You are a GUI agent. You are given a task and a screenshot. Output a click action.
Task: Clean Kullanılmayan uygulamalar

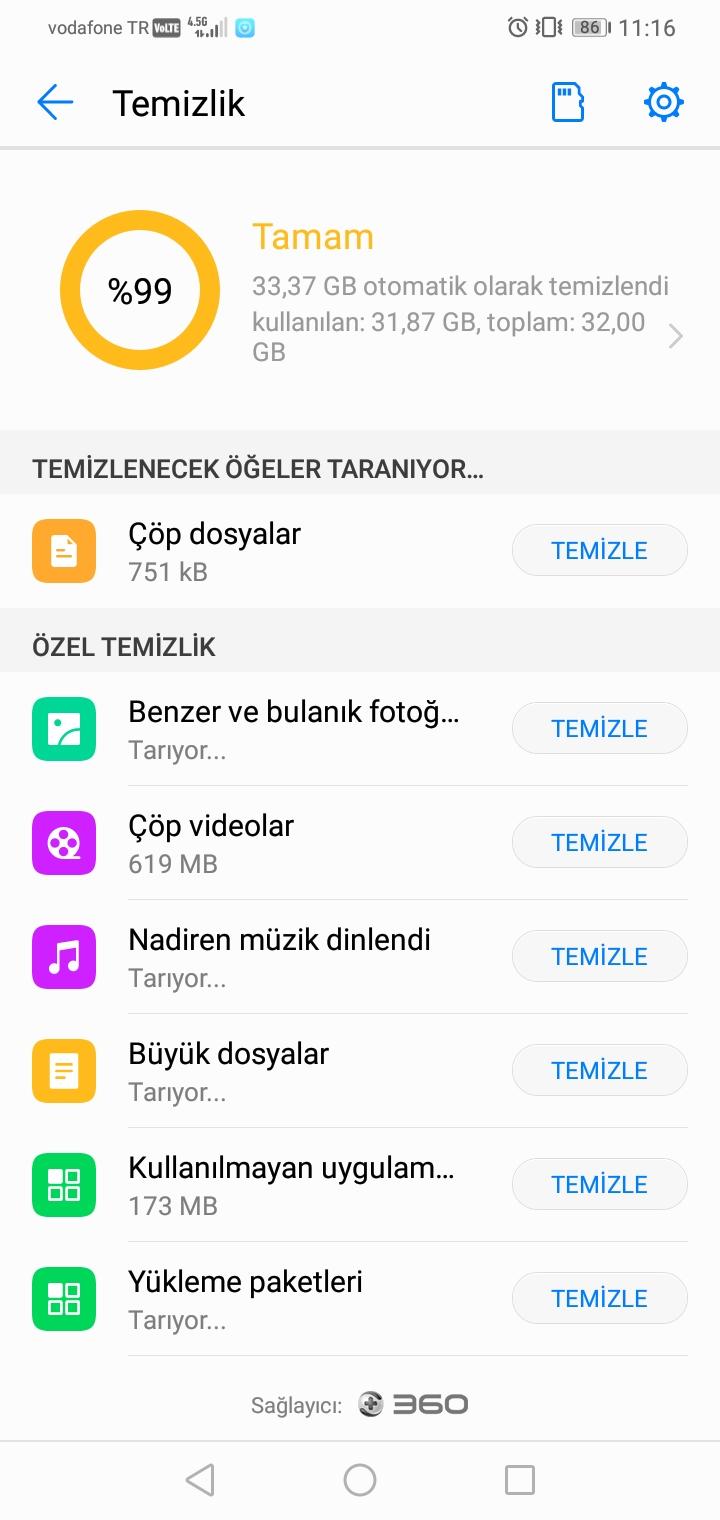(x=600, y=1184)
